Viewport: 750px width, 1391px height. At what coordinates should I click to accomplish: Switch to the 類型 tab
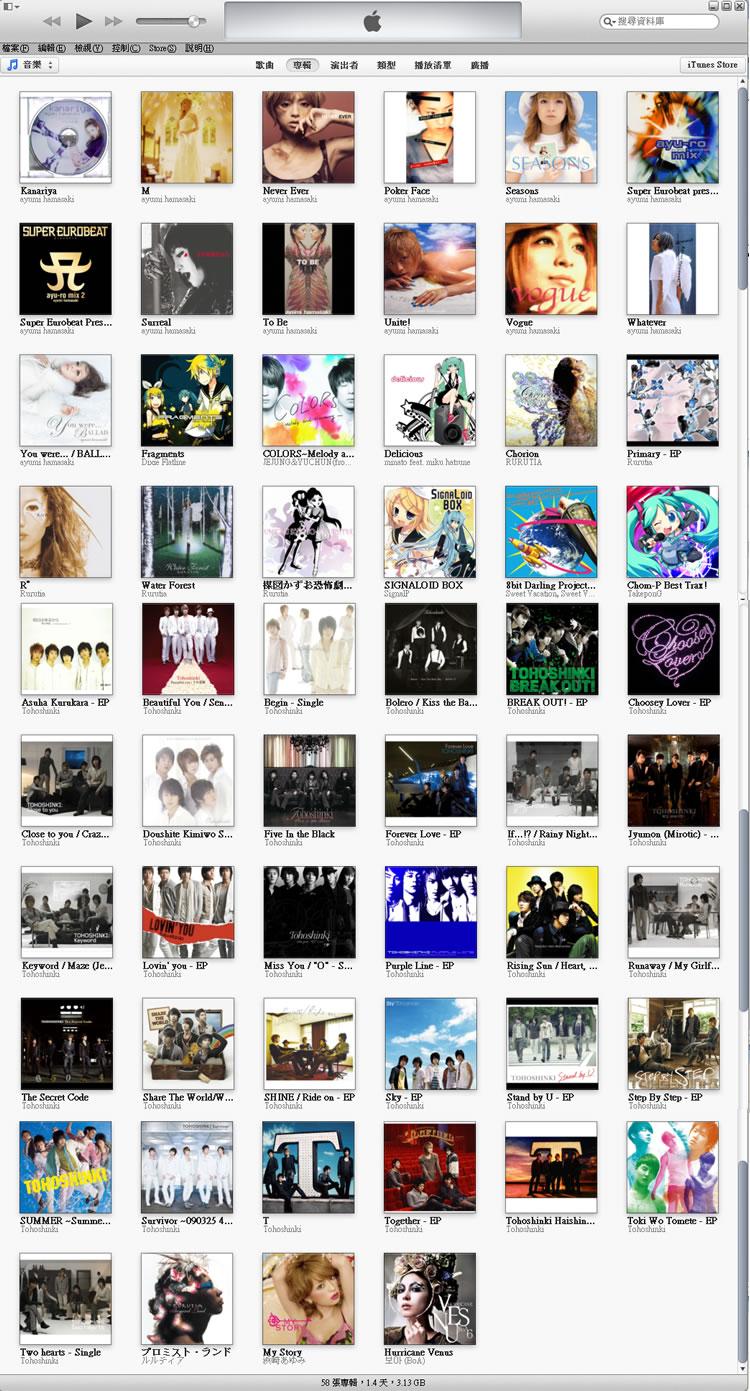[386, 65]
